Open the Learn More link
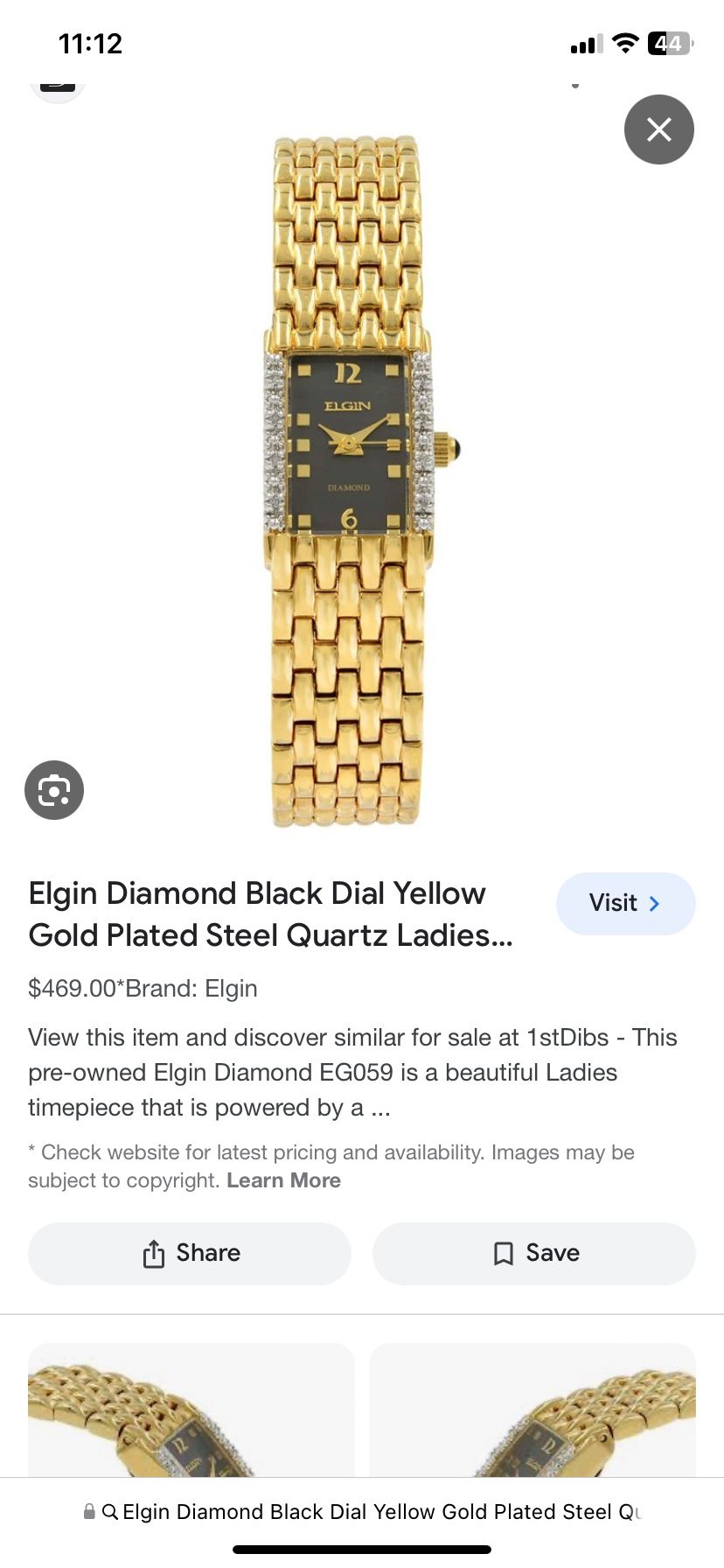The width and height of the screenshot is (724, 1568). 283,1179
